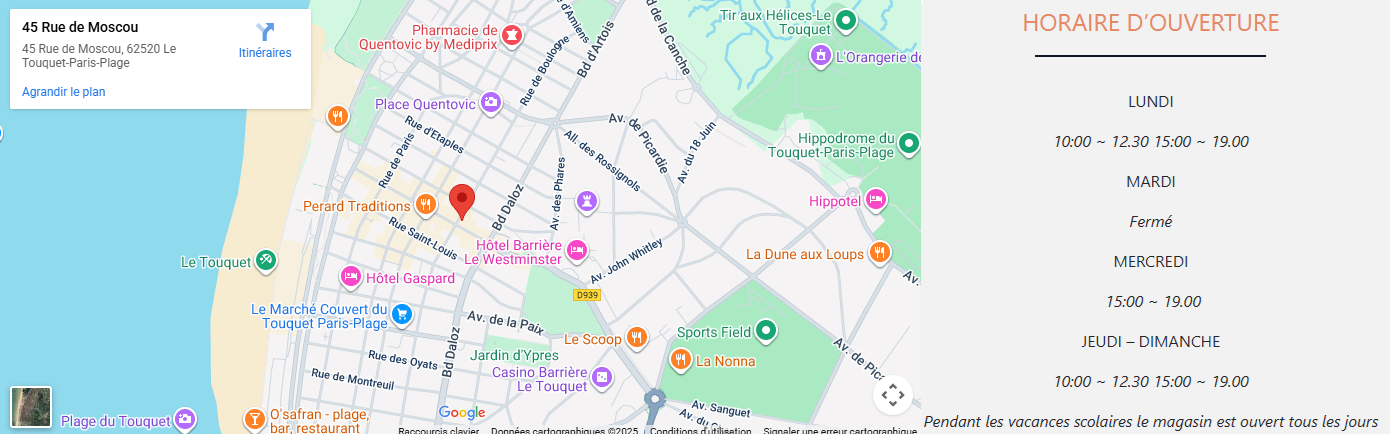
Task: Select the red location pin
Action: click(x=461, y=199)
